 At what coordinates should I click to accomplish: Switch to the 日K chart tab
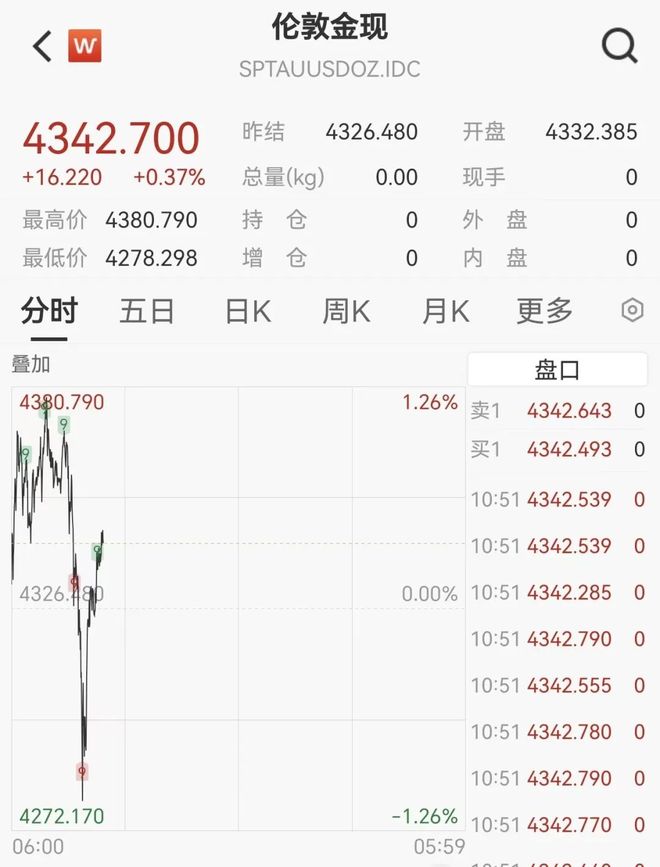[248, 311]
